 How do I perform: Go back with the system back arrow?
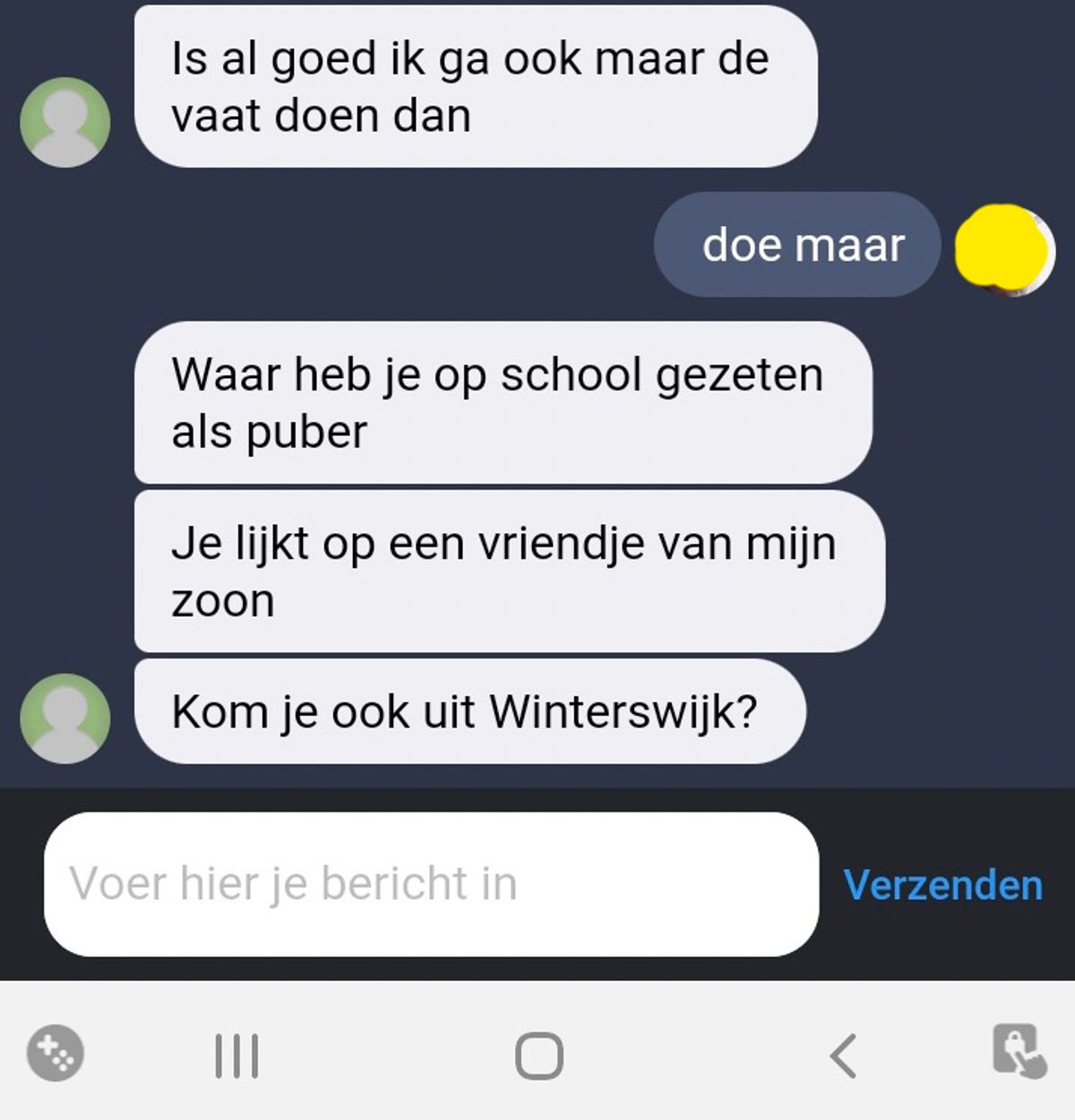coord(843,1055)
